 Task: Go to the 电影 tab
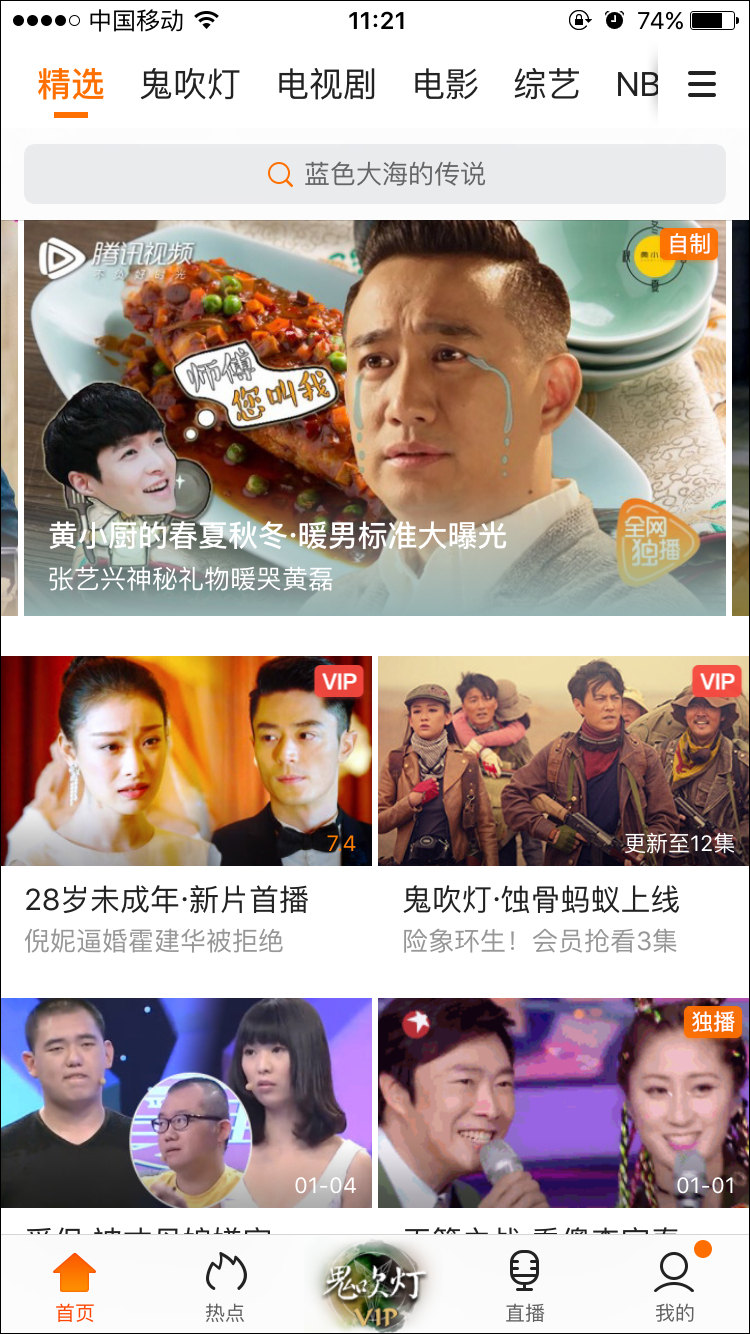[446, 85]
